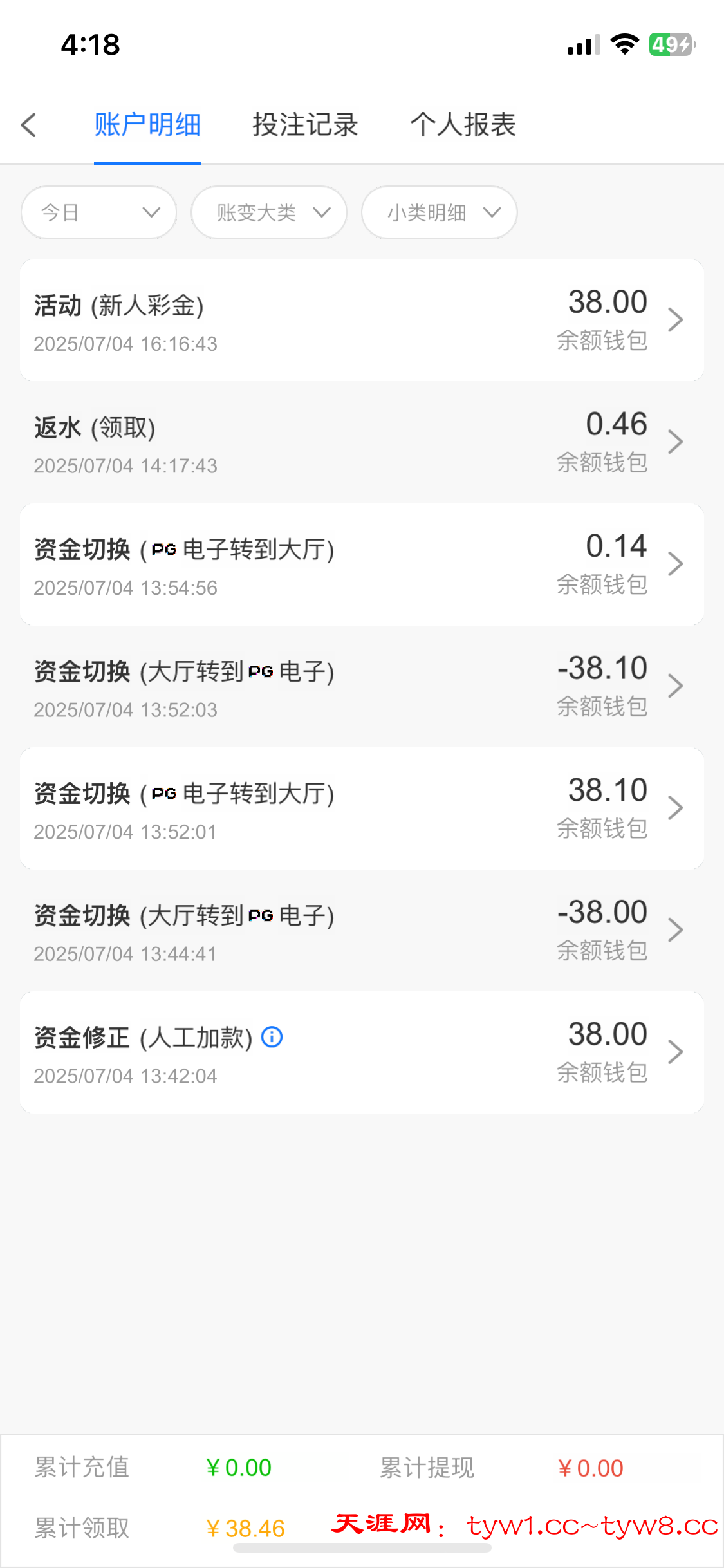Open the 账变大类 category dropdown
This screenshot has width=724, height=1568.
(269, 212)
